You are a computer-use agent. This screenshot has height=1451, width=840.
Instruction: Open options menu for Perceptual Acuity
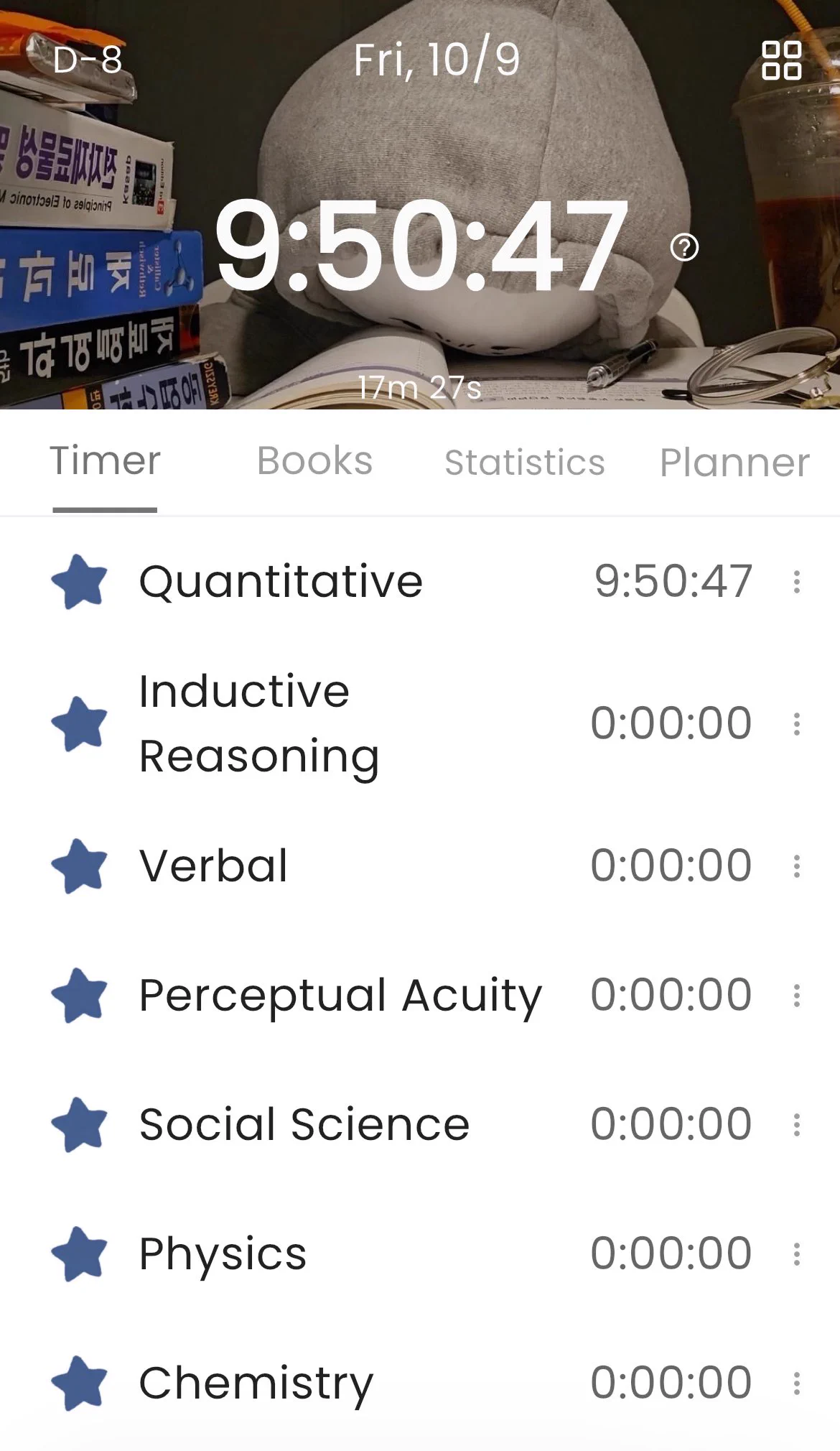[796, 996]
